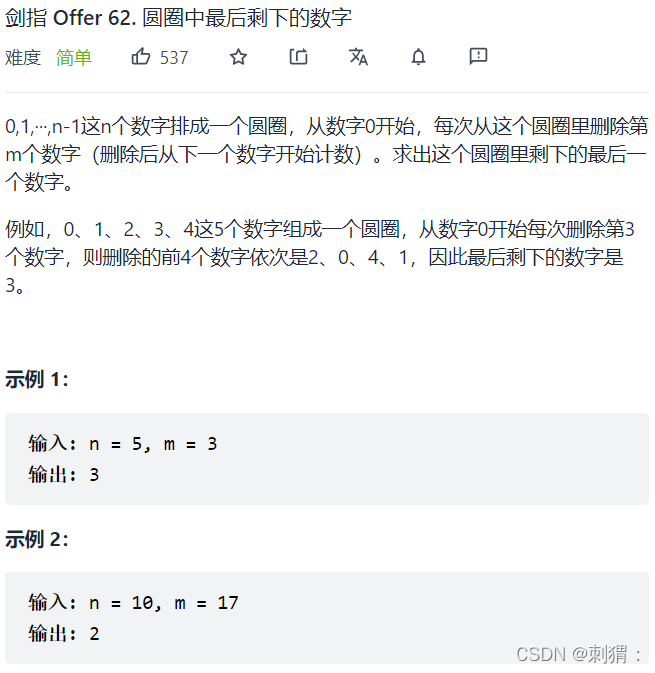Share this problem
This screenshot has width=655, height=673.
tap(298, 57)
